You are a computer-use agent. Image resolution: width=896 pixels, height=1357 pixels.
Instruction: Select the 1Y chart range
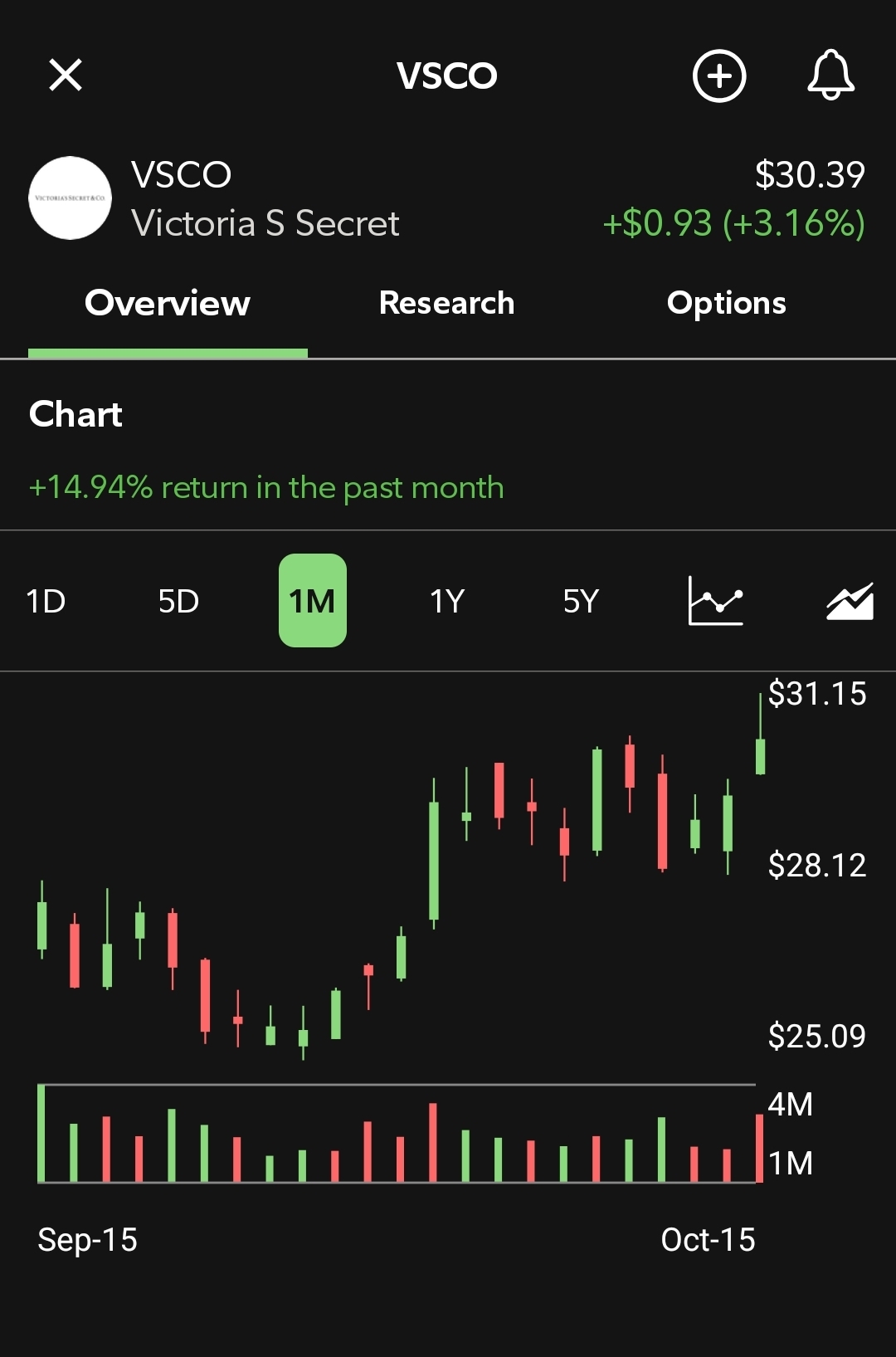point(446,601)
